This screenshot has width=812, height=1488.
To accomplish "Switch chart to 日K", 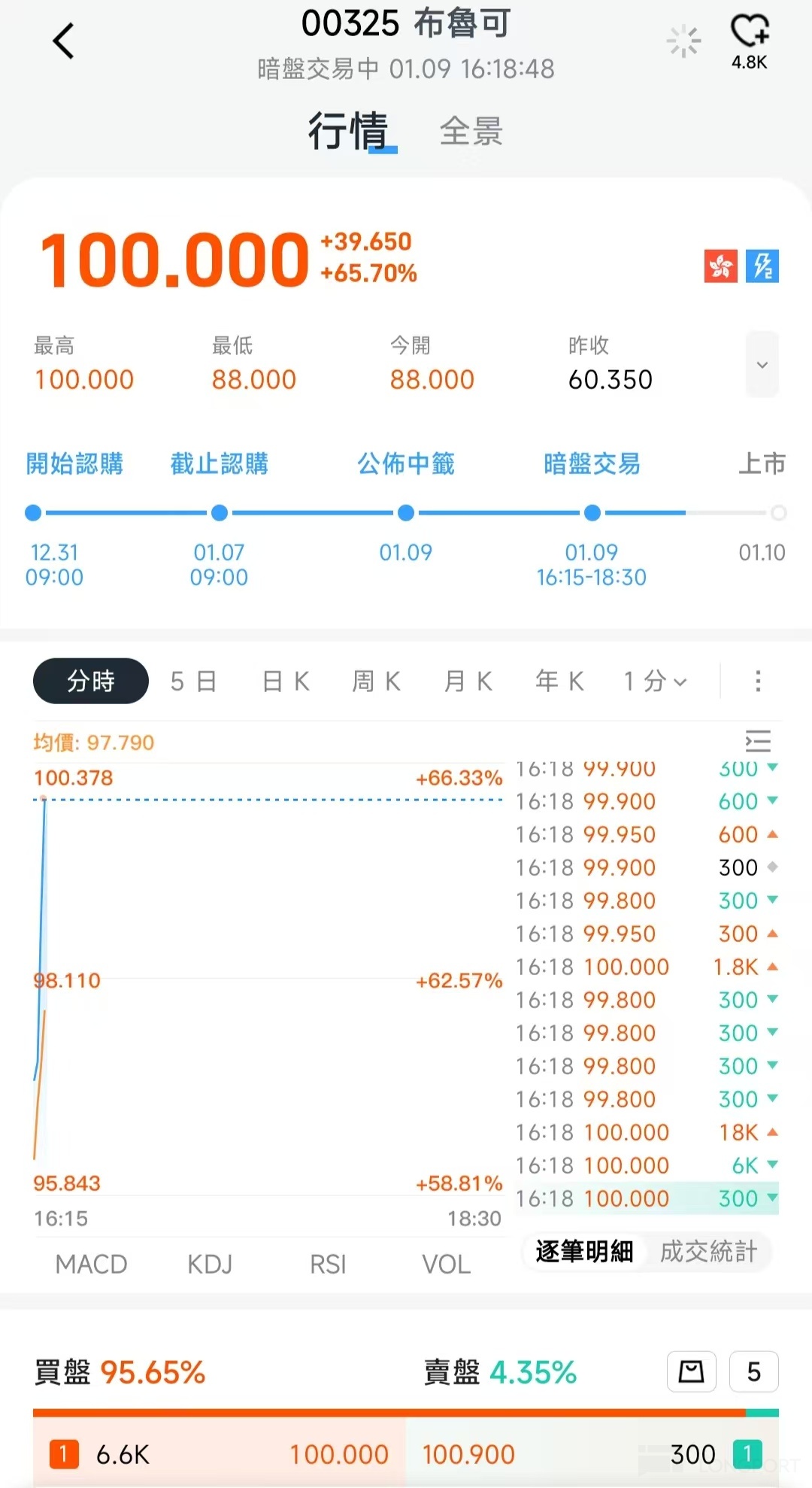I will click(286, 682).
